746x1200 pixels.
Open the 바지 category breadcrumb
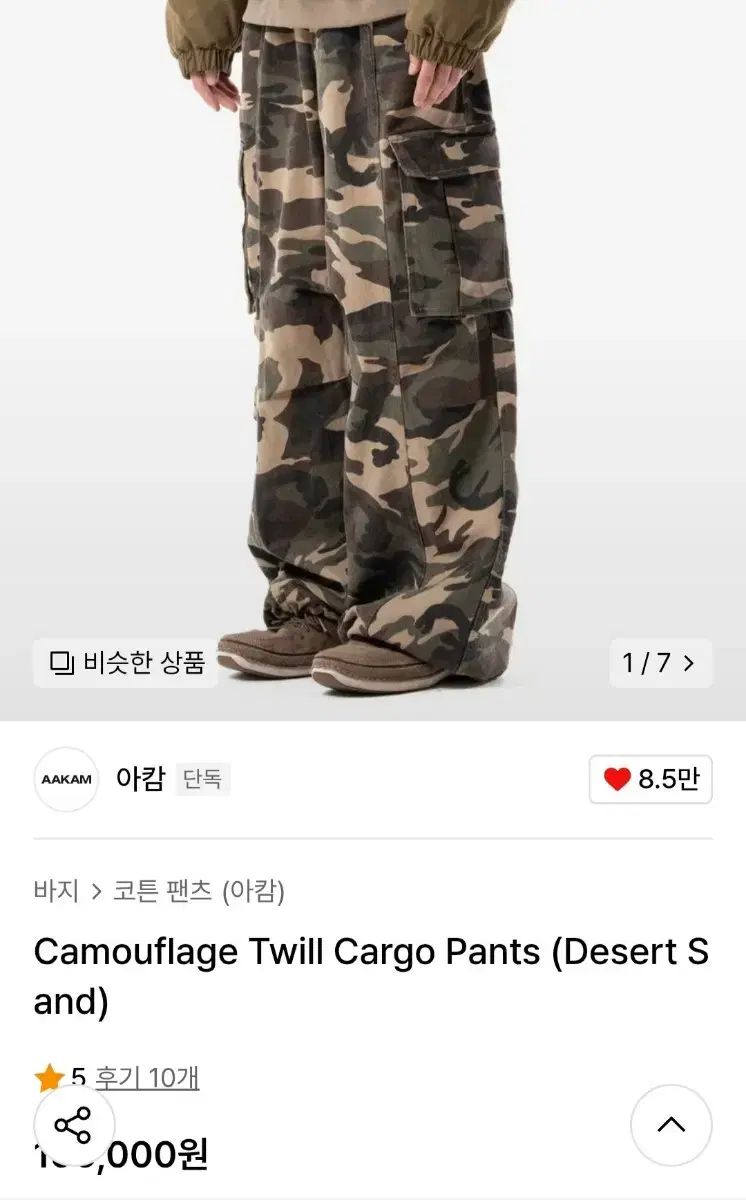(x=56, y=890)
